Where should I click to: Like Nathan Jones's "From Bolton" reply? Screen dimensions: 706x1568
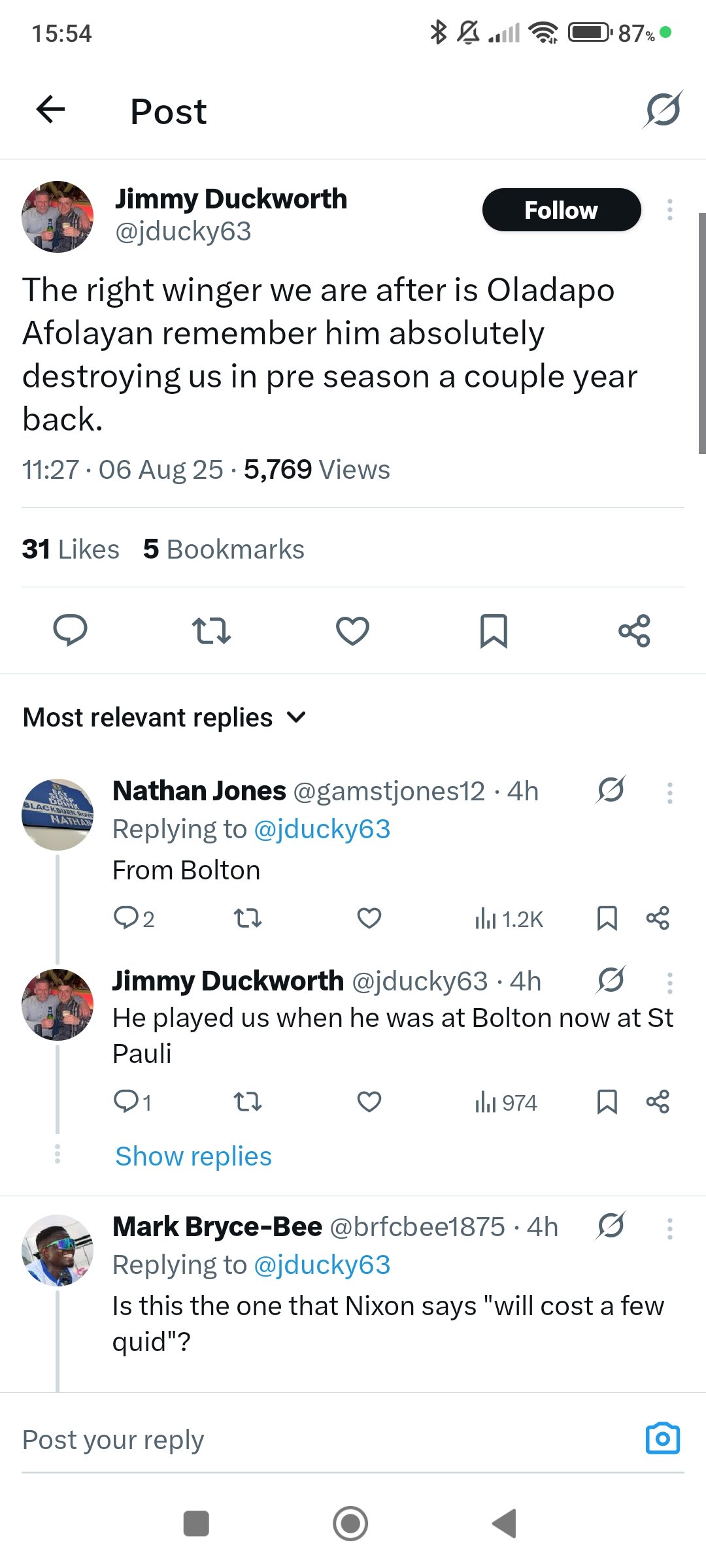369,919
